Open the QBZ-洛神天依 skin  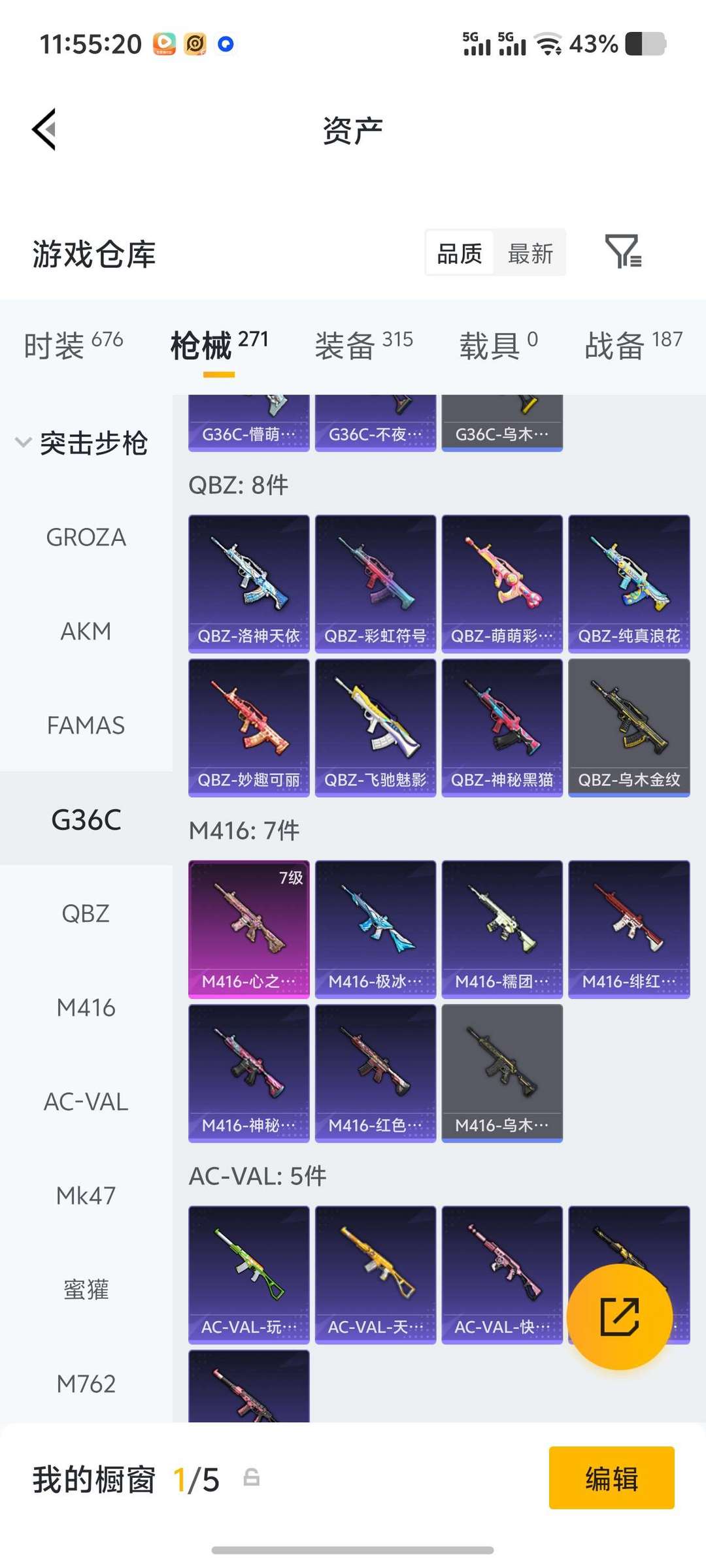pyautogui.click(x=248, y=583)
